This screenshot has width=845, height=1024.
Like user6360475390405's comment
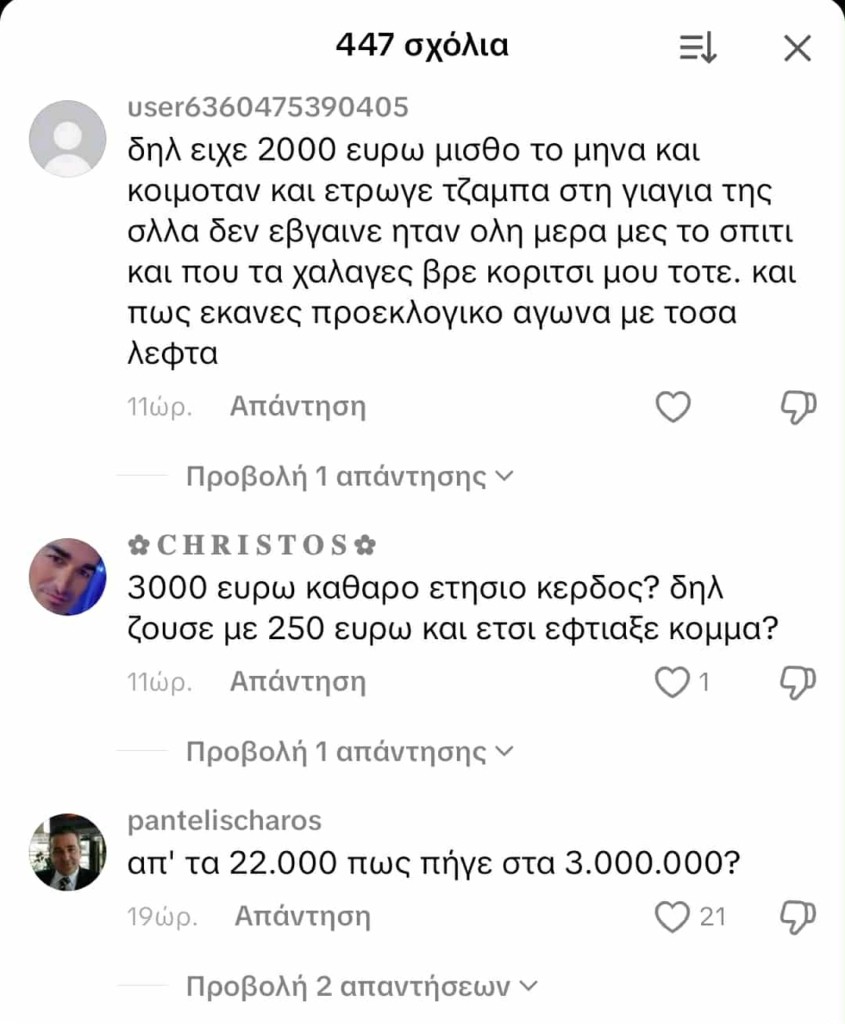(673, 407)
